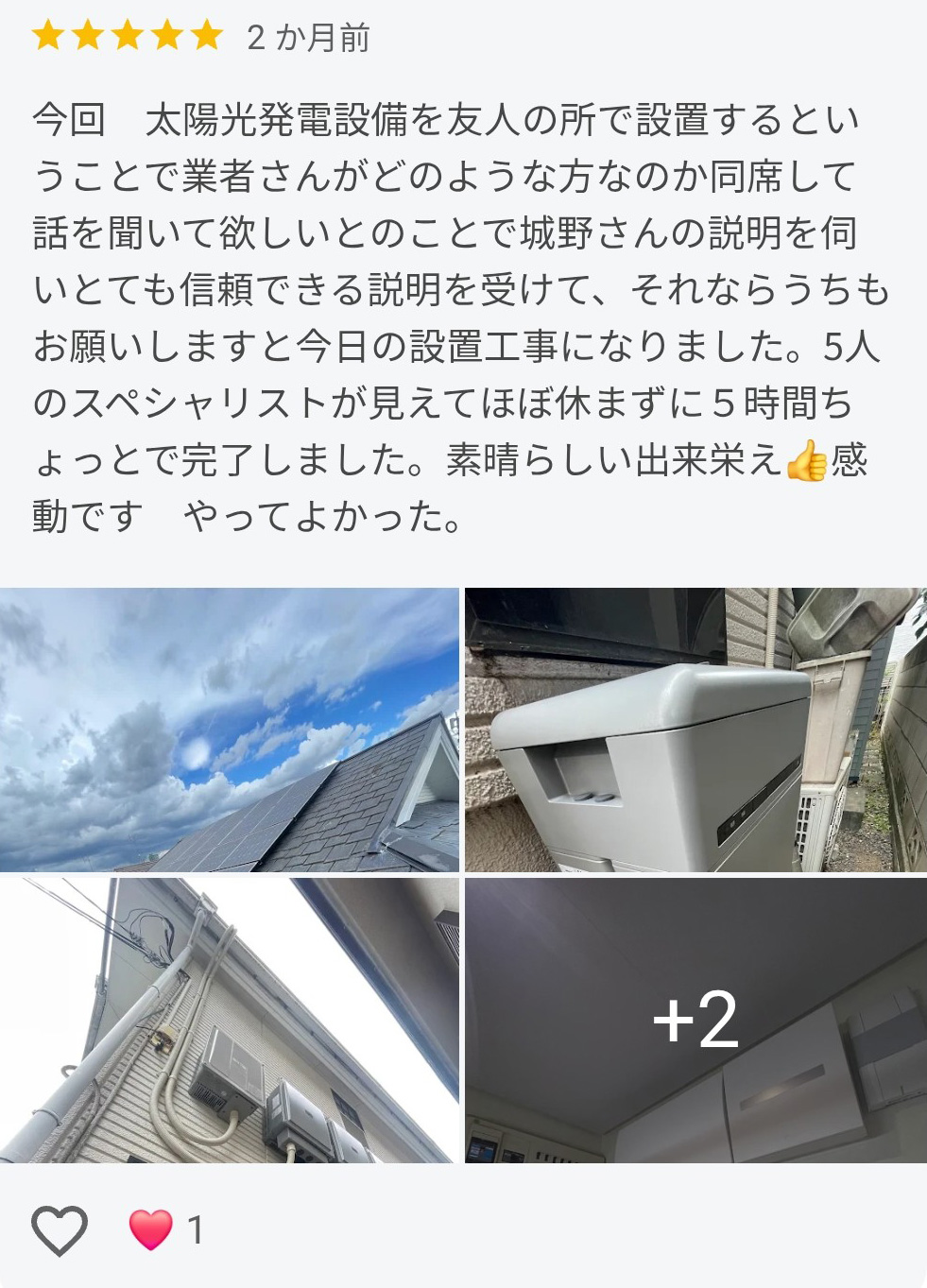Like this review with the heart outline
The height and width of the screenshot is (1288, 927).
(x=60, y=1229)
